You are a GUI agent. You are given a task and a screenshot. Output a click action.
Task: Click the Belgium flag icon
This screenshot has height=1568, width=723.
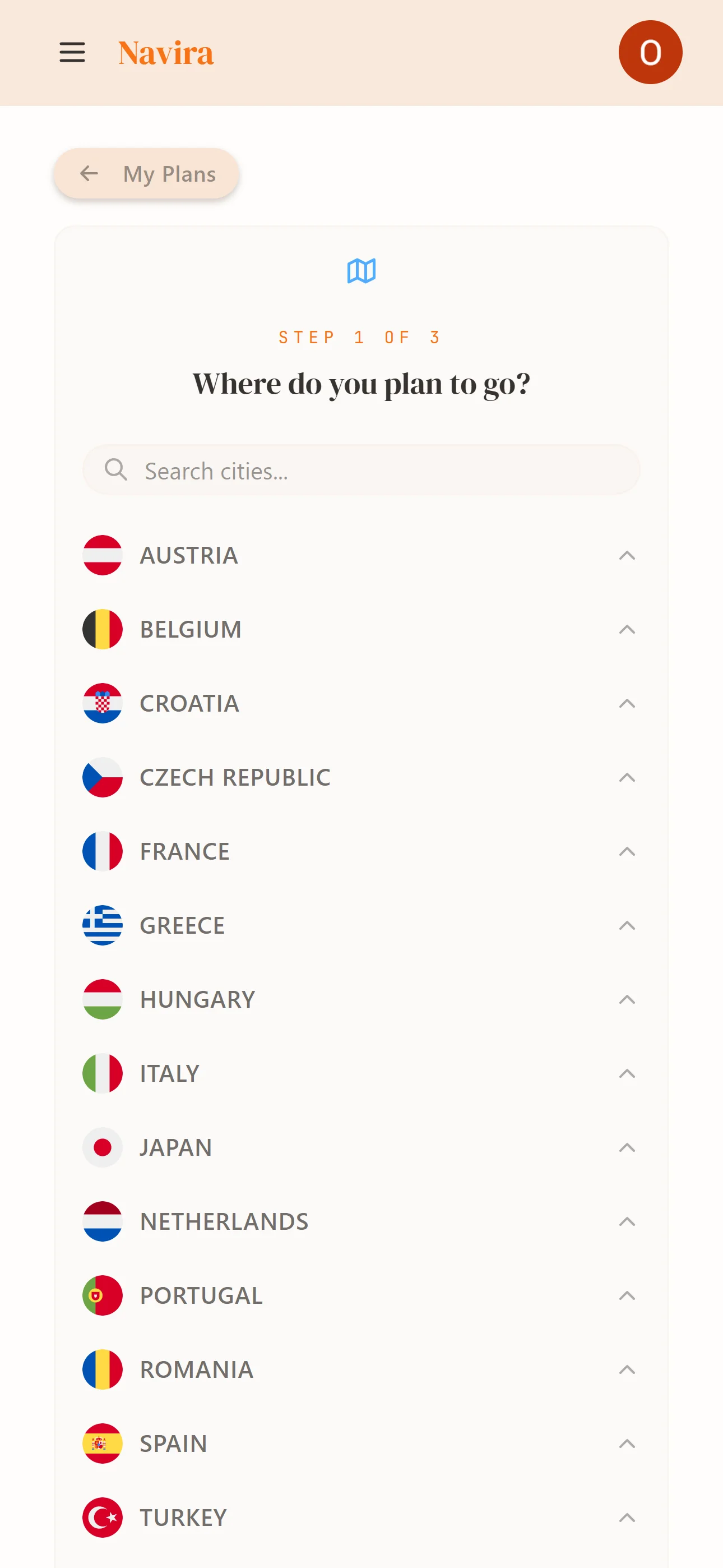102,629
